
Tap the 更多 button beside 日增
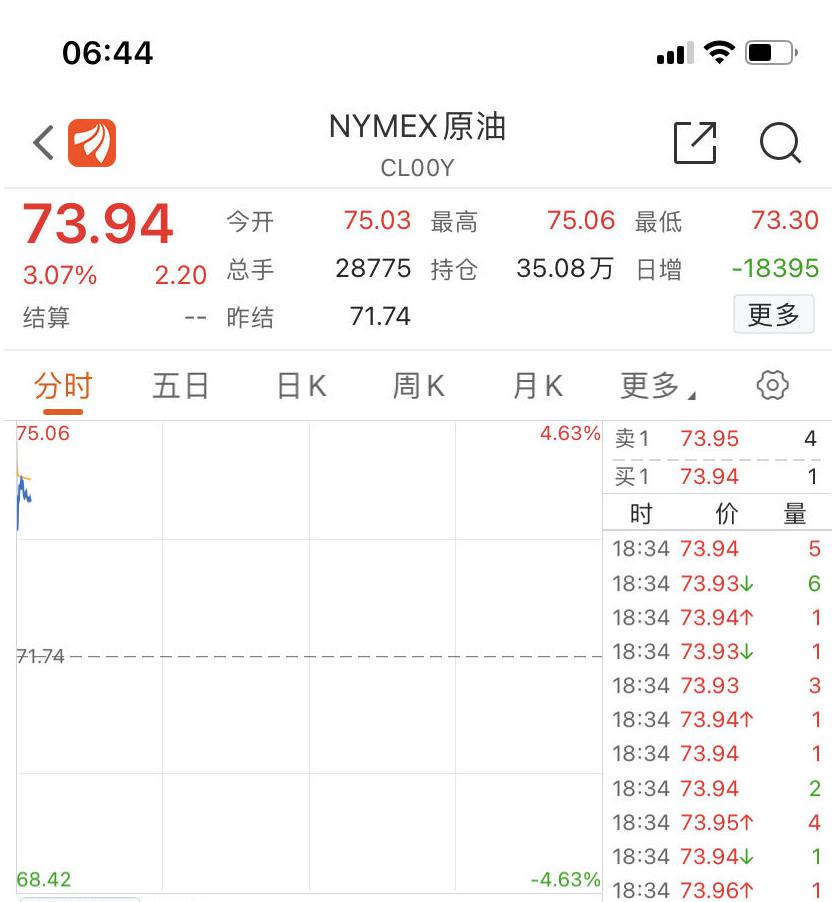(x=773, y=316)
